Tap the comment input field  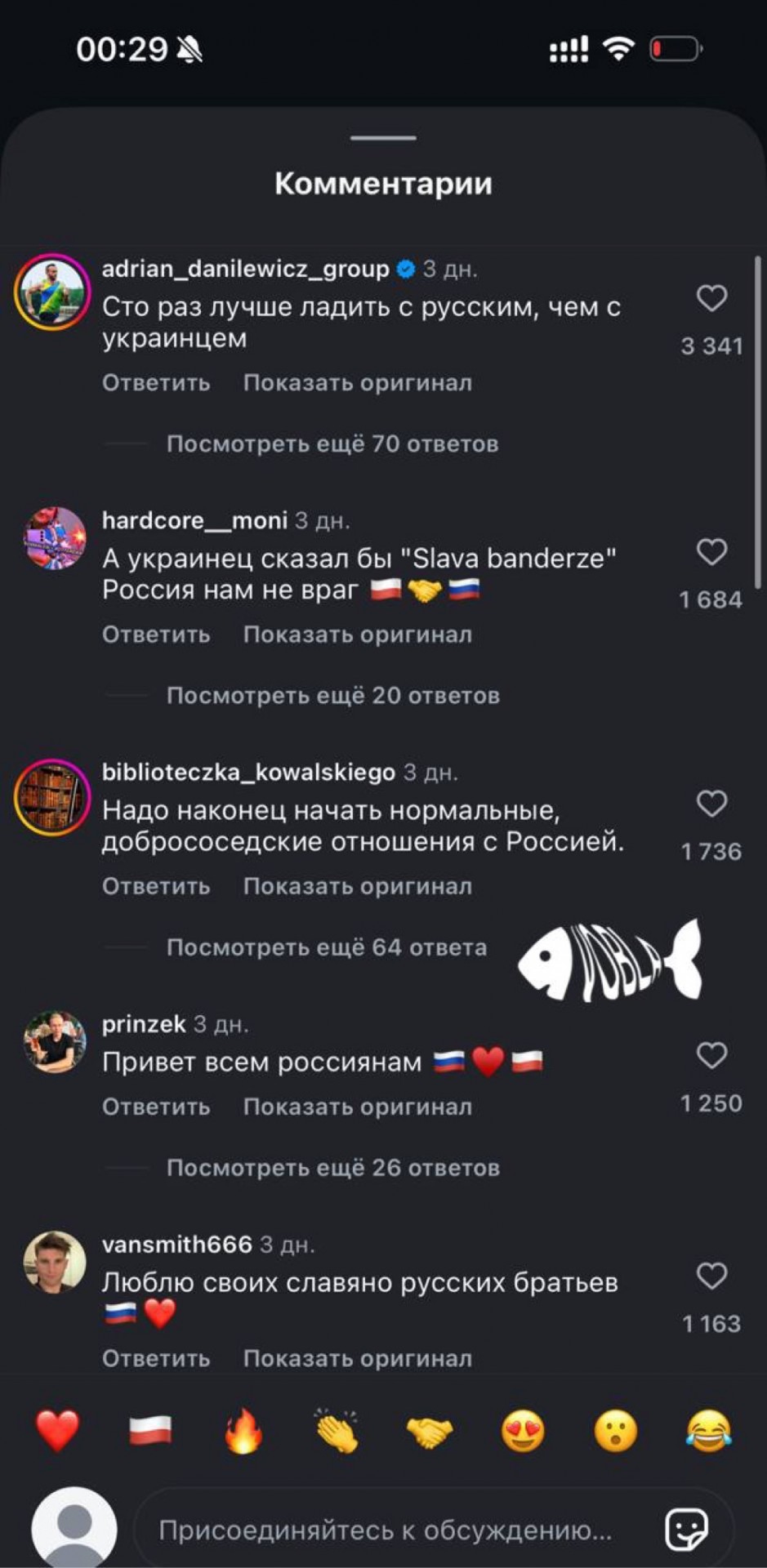click(385, 1530)
